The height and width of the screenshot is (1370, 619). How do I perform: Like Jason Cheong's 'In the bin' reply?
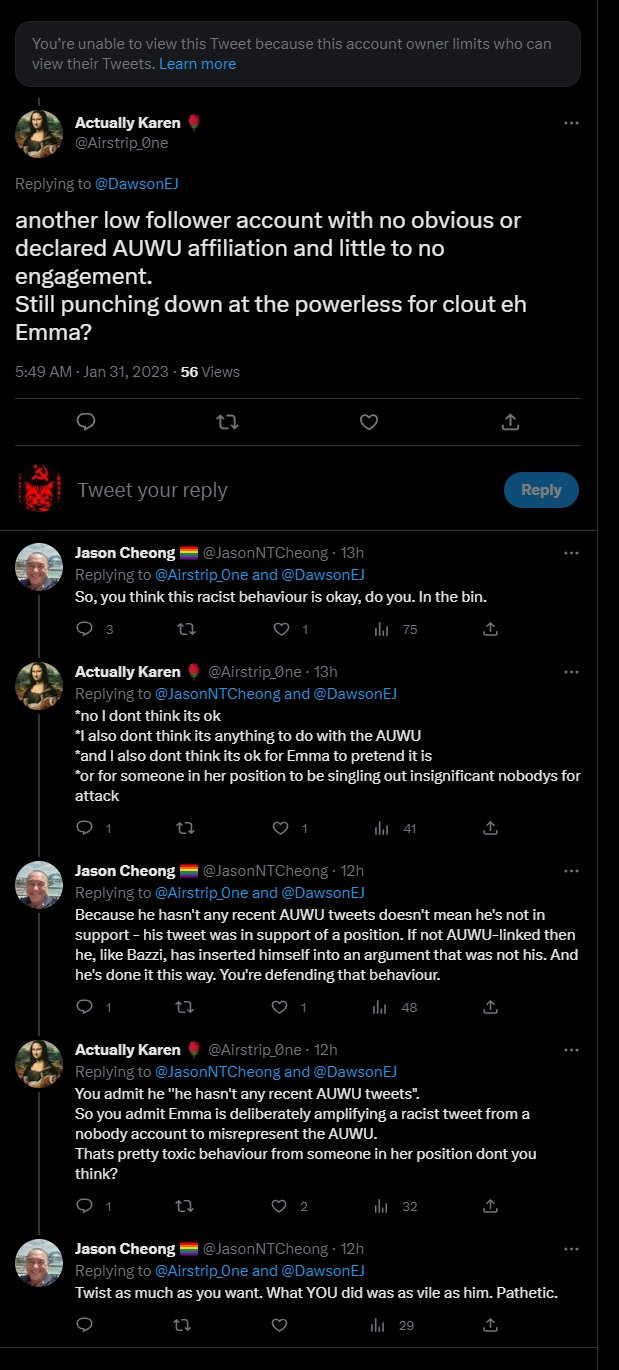pyautogui.click(x=281, y=629)
